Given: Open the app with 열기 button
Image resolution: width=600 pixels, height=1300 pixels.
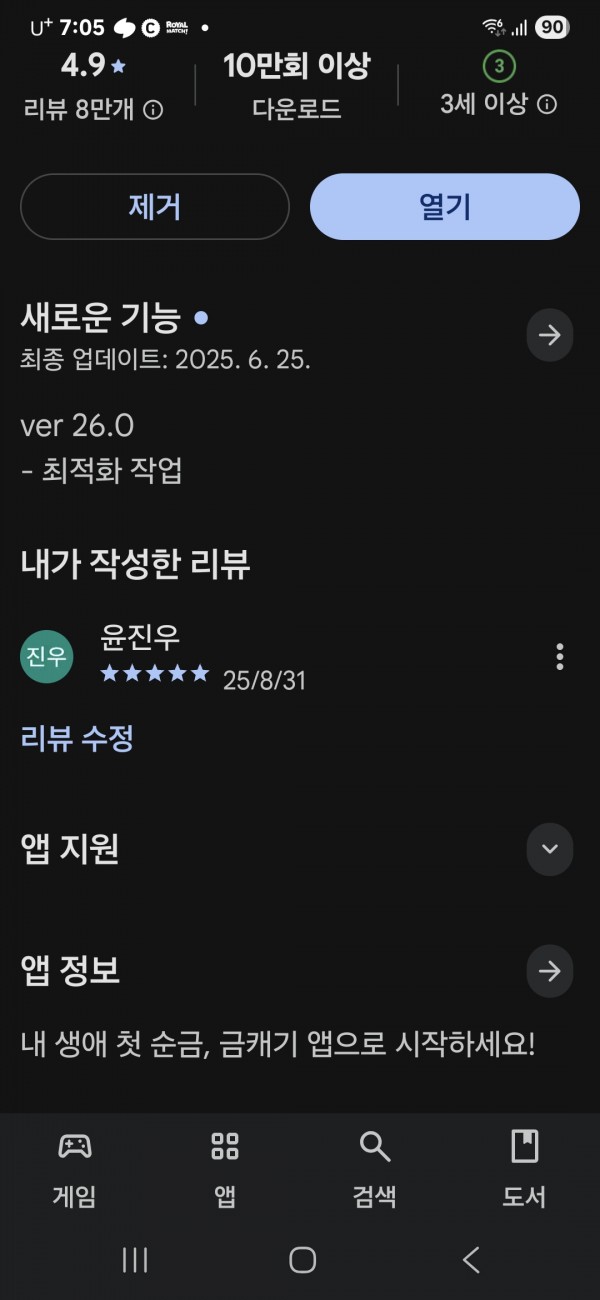Looking at the screenshot, I should click(445, 207).
